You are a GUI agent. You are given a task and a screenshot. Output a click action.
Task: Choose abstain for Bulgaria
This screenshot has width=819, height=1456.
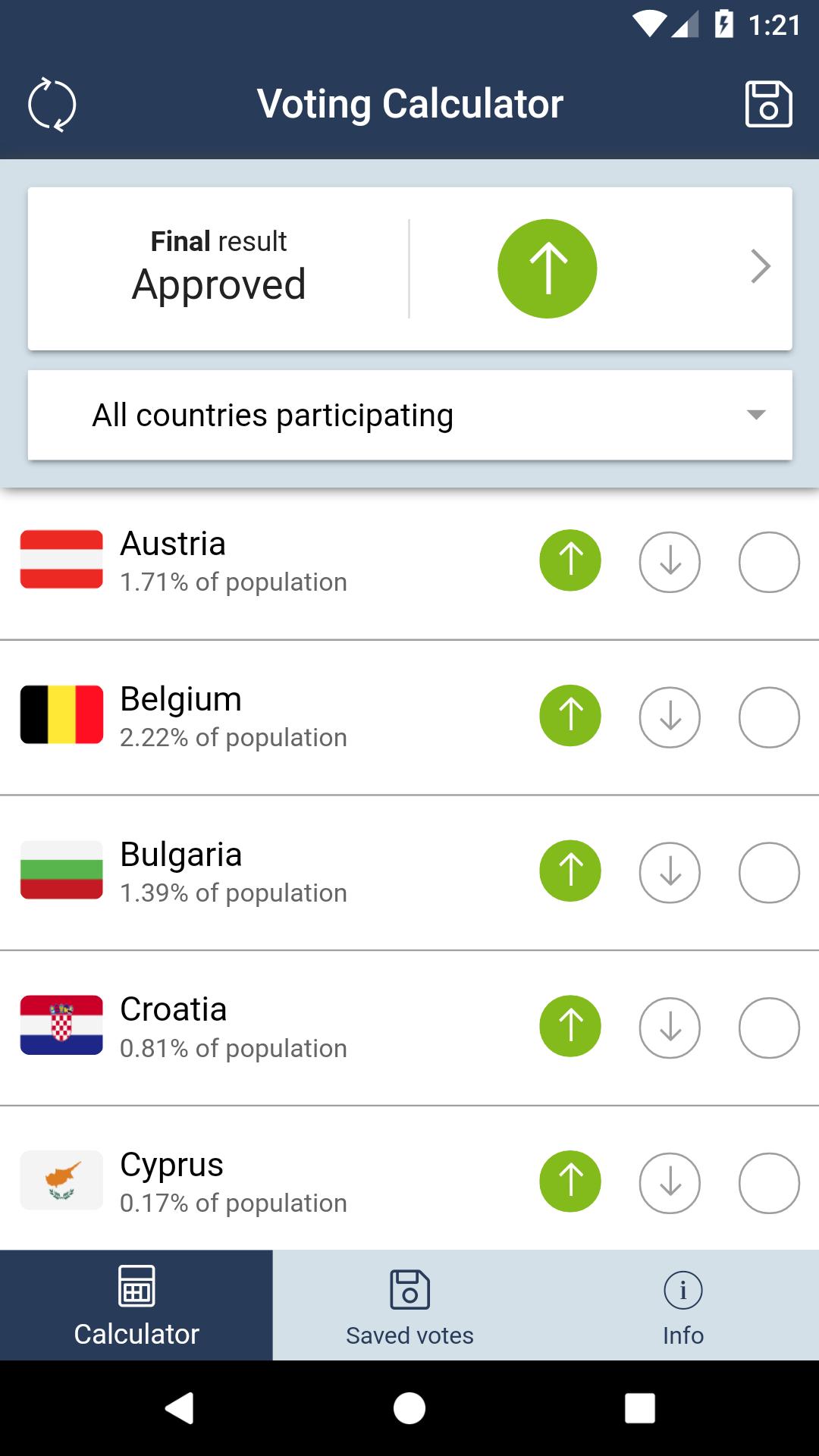coord(769,873)
